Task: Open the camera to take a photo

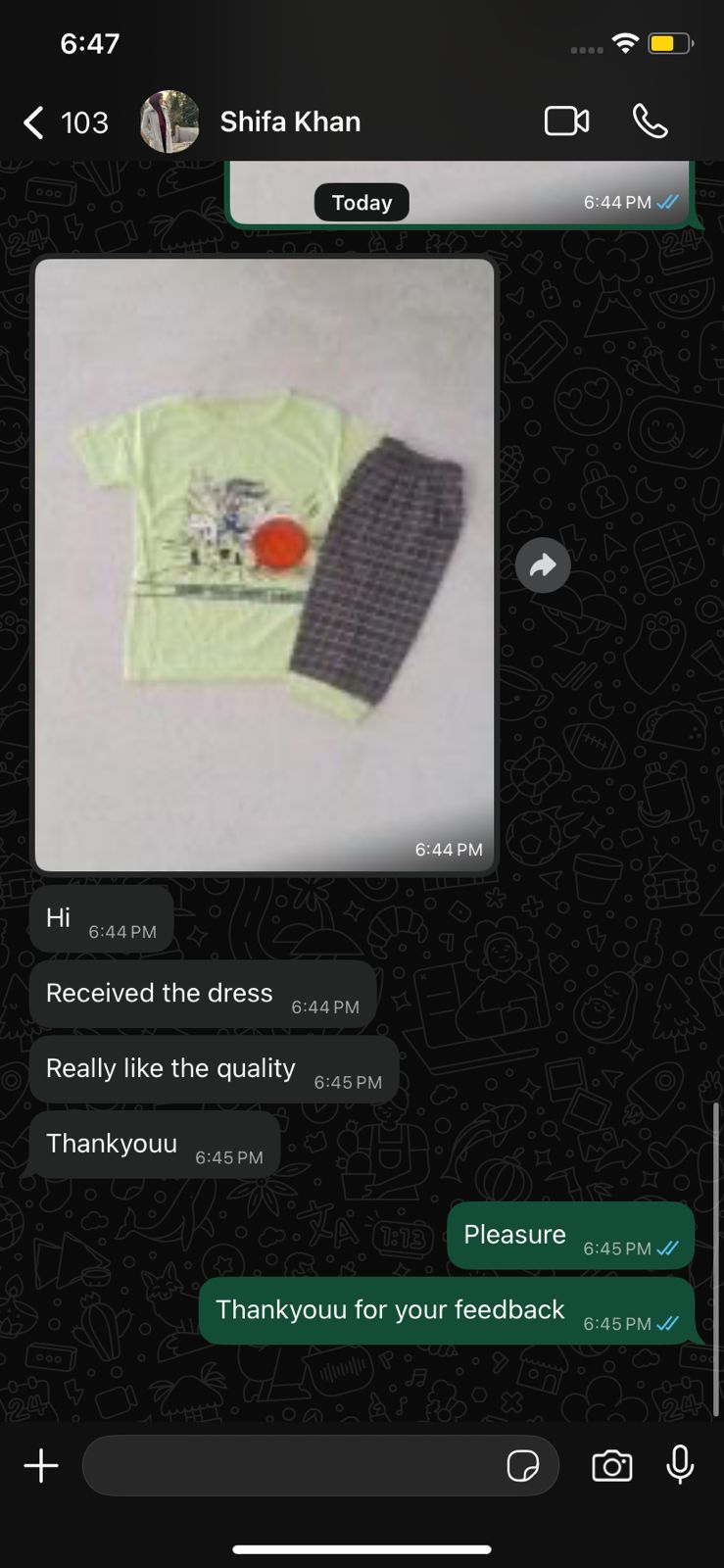Action: (x=611, y=1466)
